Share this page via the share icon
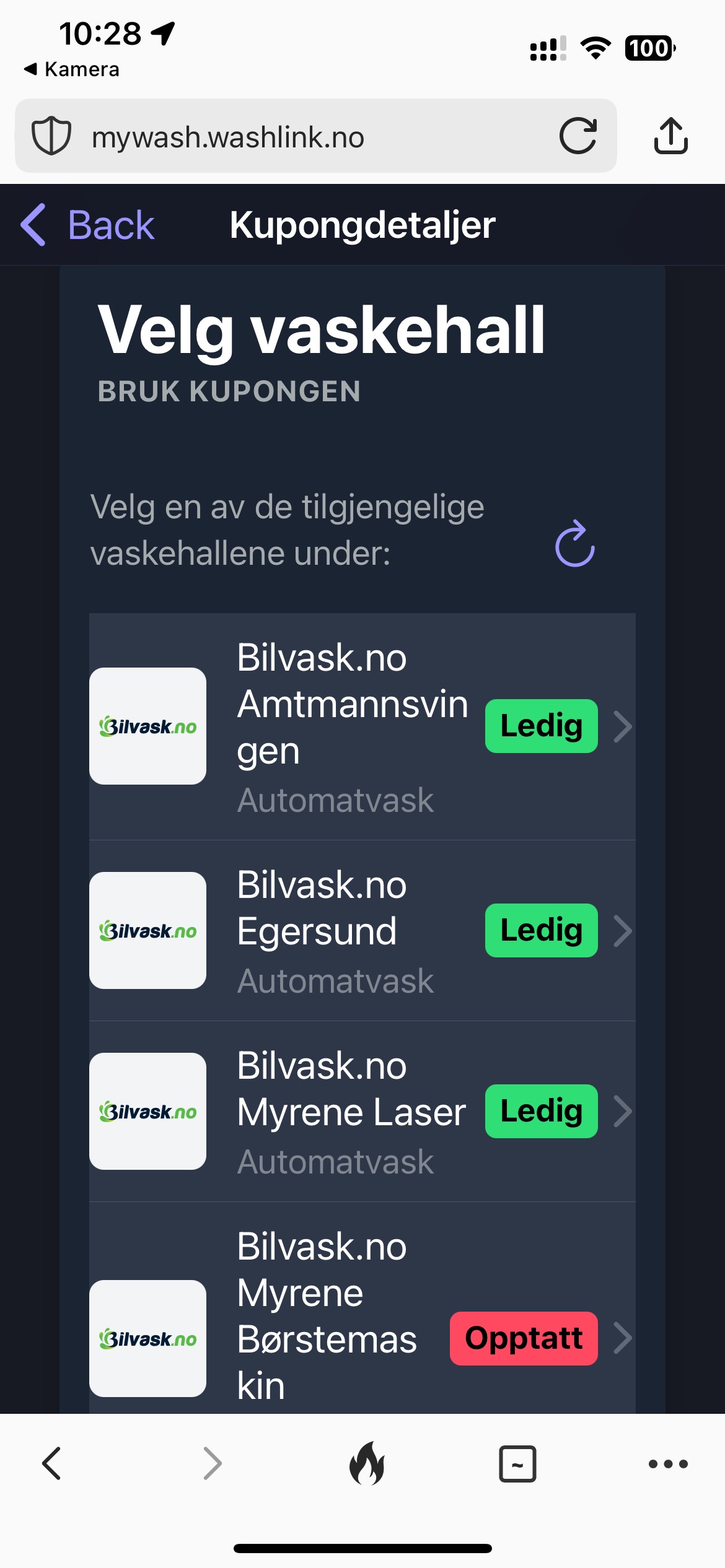This screenshot has width=725, height=1568. pos(670,136)
